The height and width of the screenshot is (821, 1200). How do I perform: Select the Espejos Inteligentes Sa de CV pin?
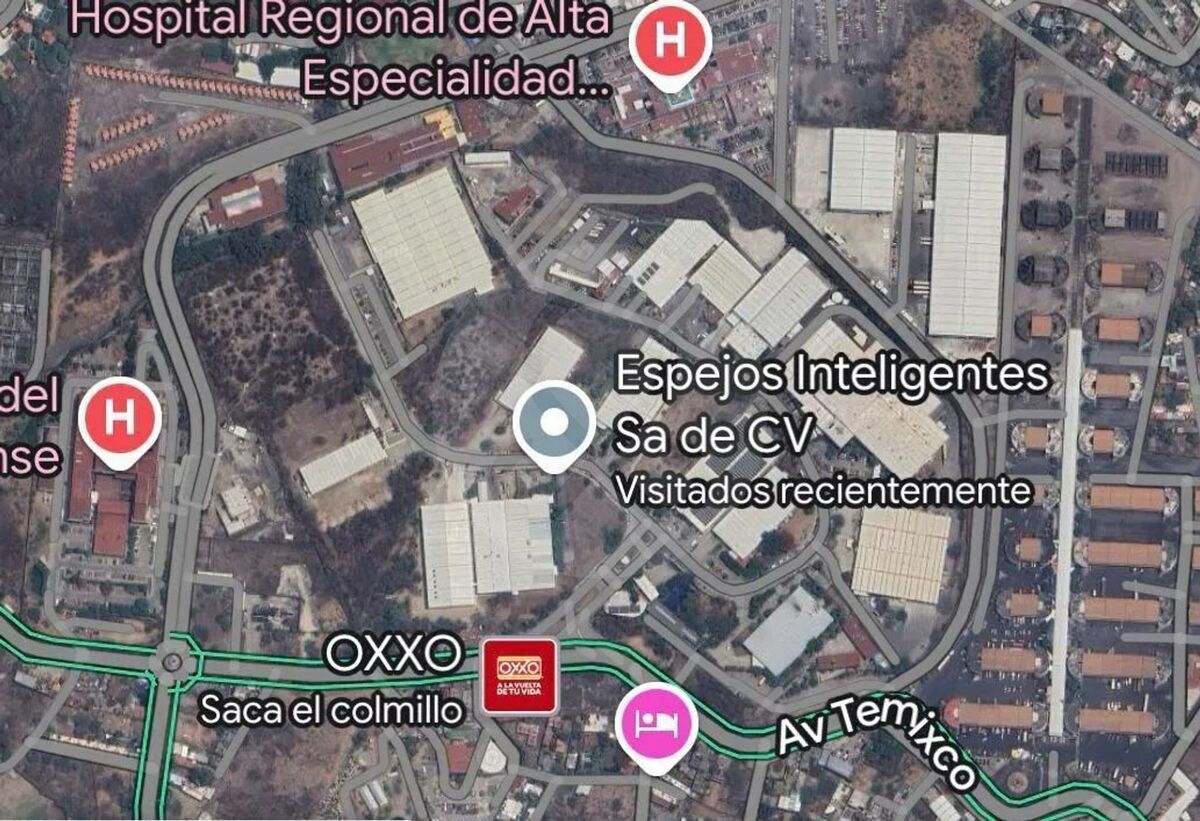[553, 422]
